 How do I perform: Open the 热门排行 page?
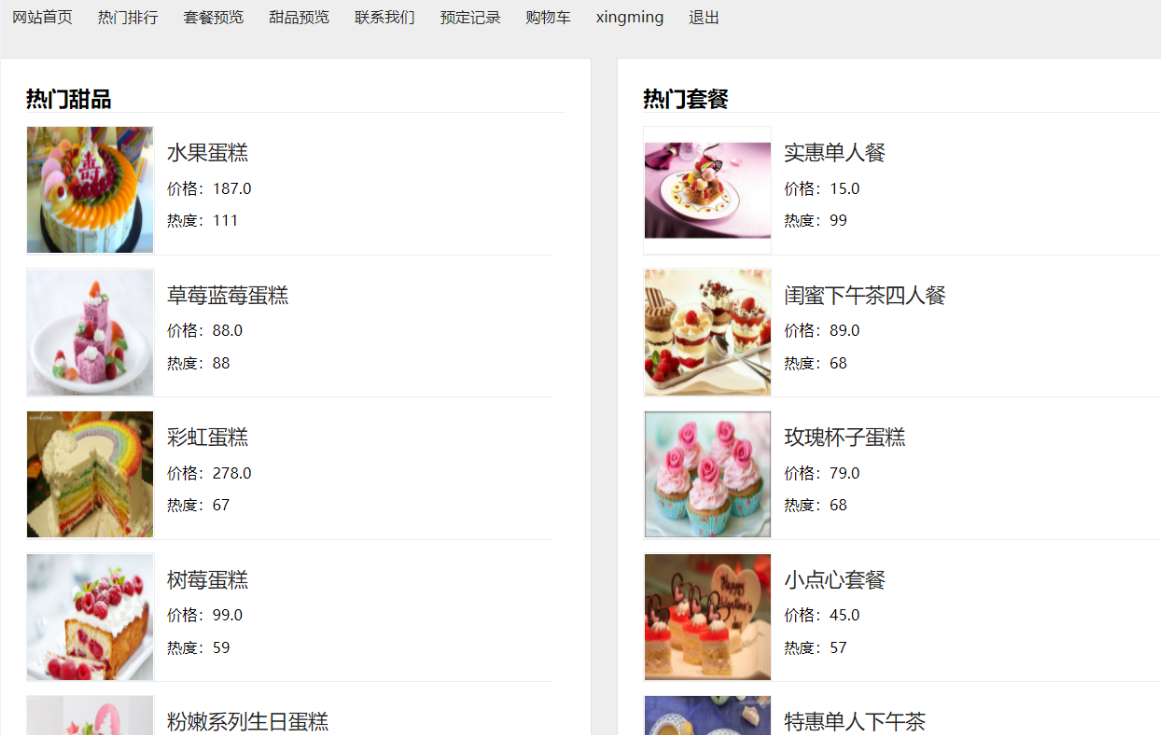[128, 17]
